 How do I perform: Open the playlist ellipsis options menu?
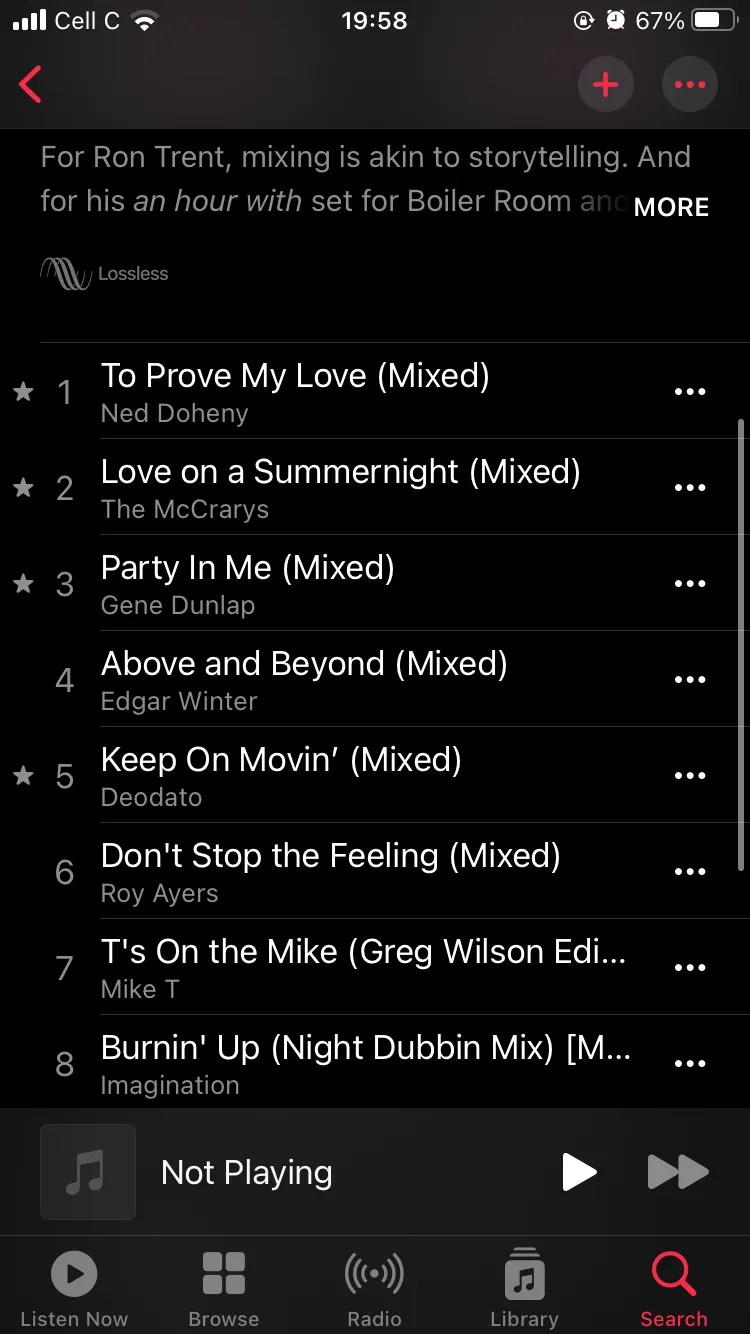click(x=689, y=85)
